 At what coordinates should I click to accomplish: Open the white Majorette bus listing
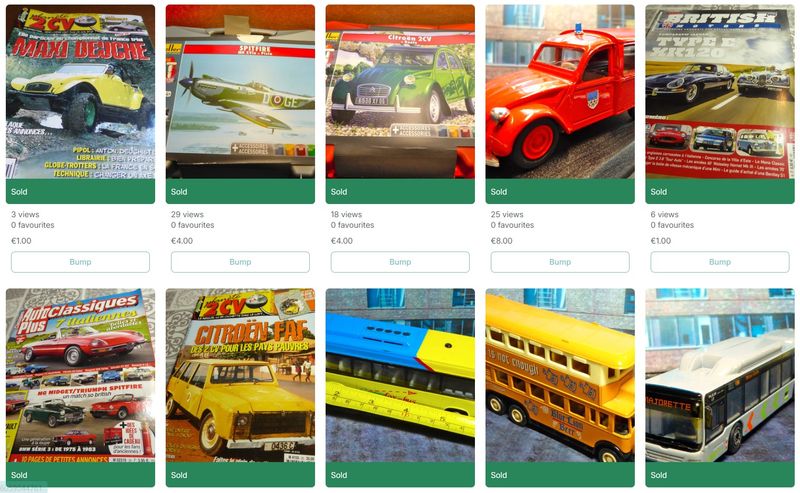(719, 375)
